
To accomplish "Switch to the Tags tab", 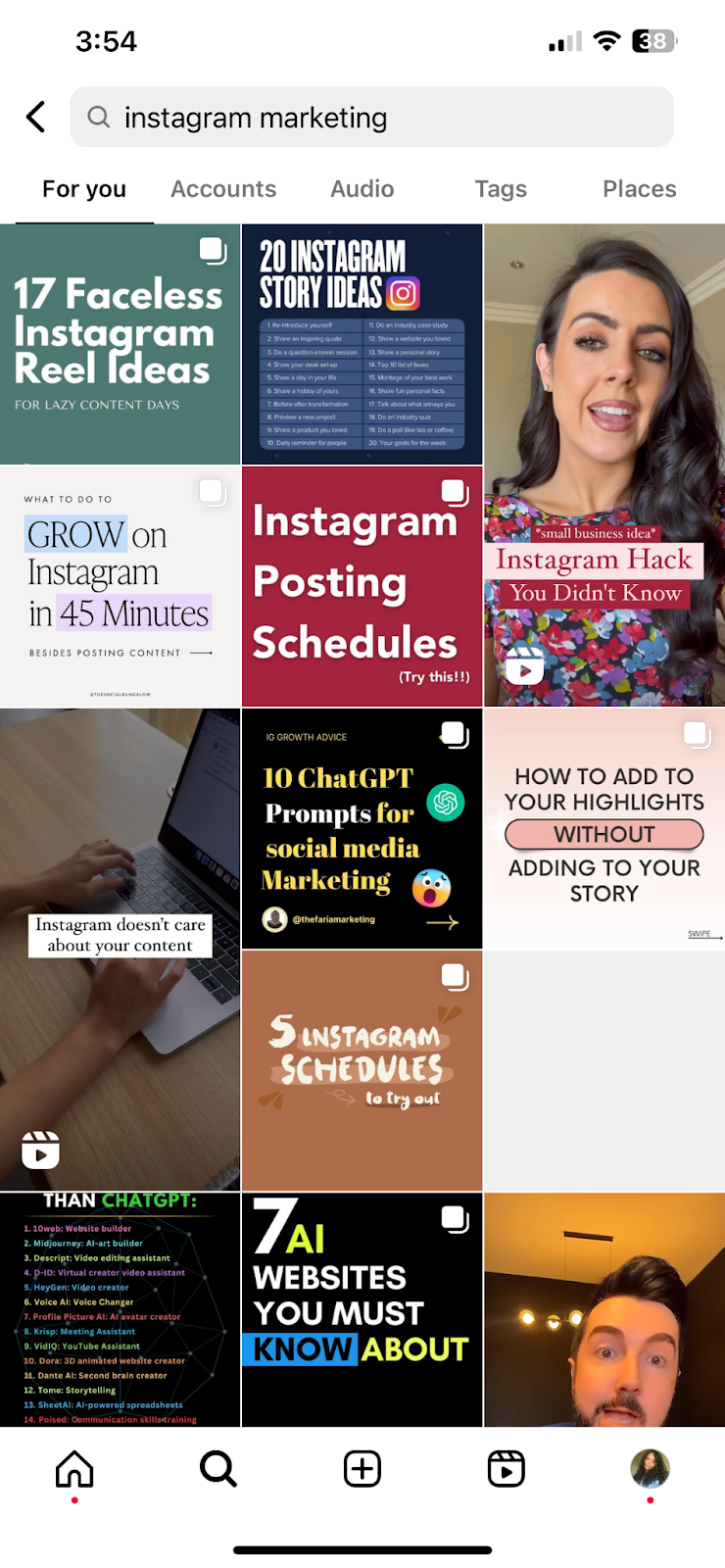I will pos(501,189).
